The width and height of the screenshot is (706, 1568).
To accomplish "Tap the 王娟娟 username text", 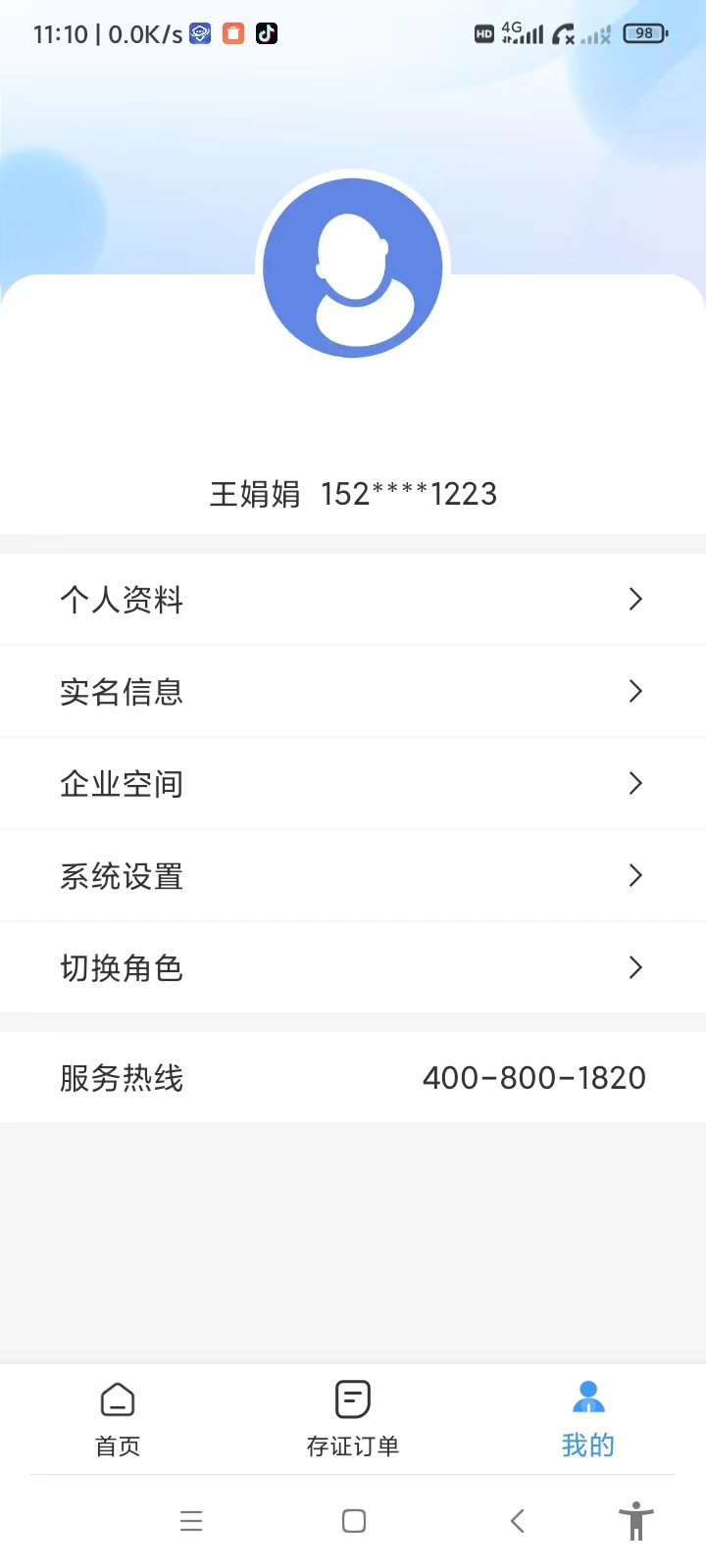I will (254, 493).
